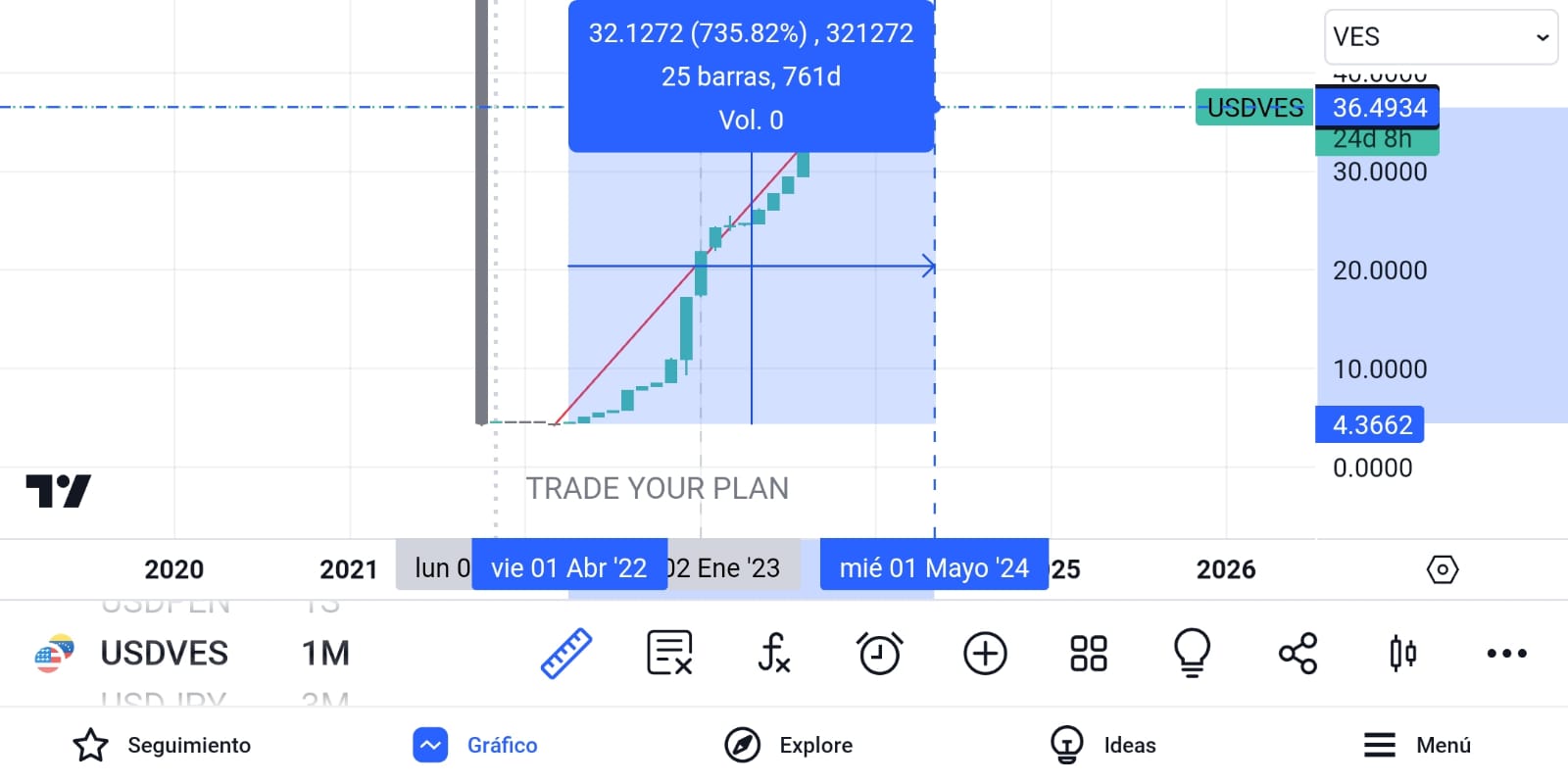1568x784 pixels.
Task: Switch to the Gráfico tab
Action: pyautogui.click(x=476, y=746)
